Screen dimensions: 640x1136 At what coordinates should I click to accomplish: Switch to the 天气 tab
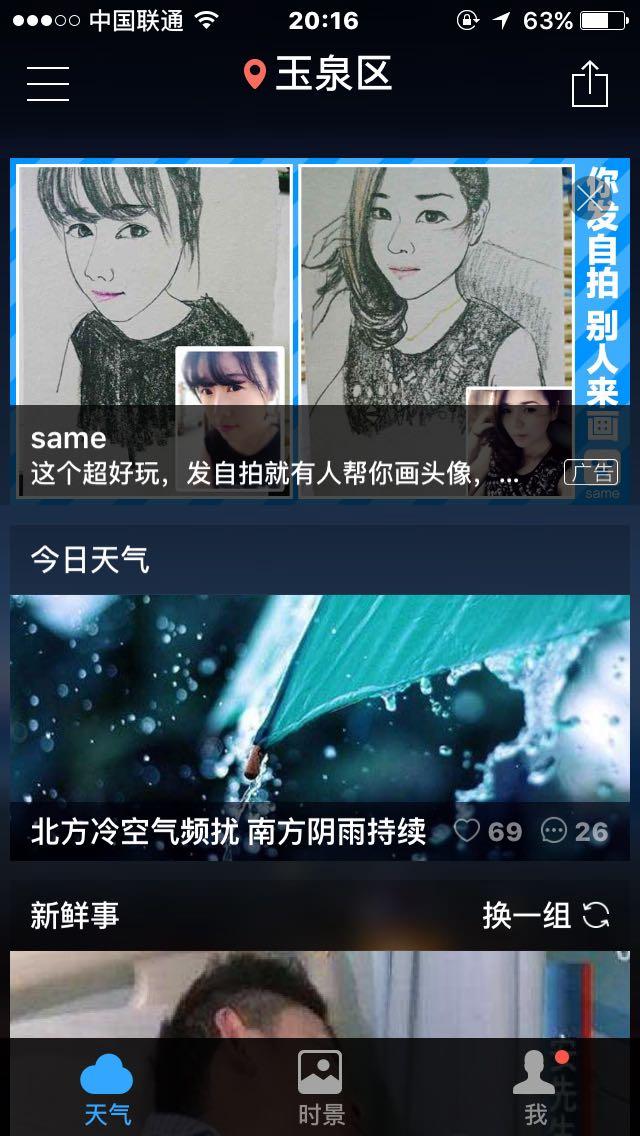[x=106, y=1088]
